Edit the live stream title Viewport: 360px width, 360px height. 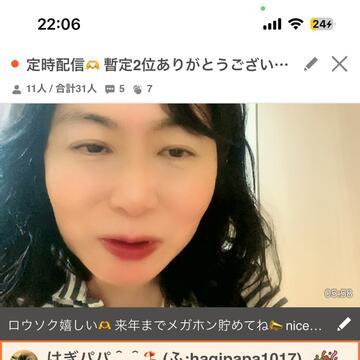(311, 64)
